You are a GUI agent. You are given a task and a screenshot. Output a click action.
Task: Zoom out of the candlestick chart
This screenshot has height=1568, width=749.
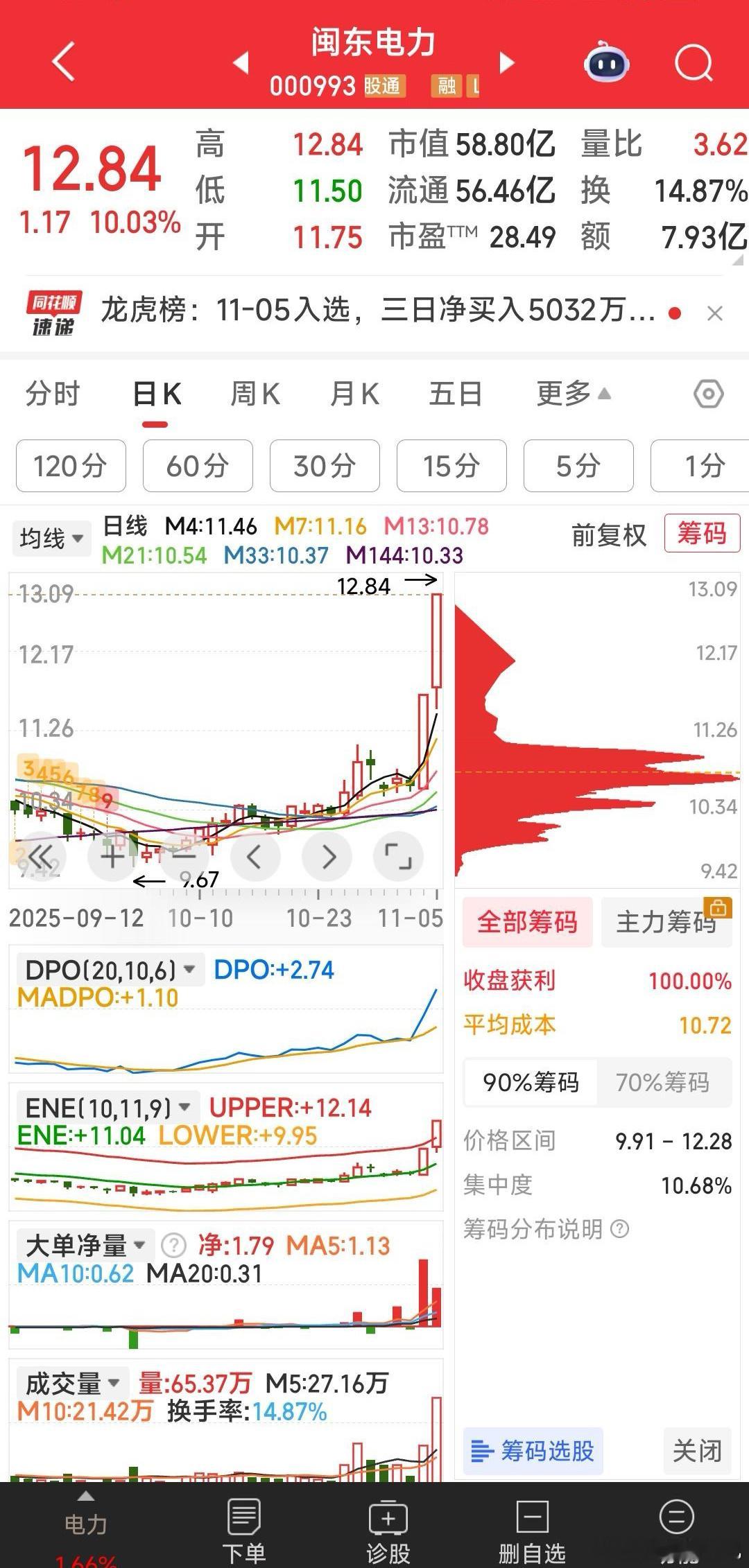click(183, 857)
